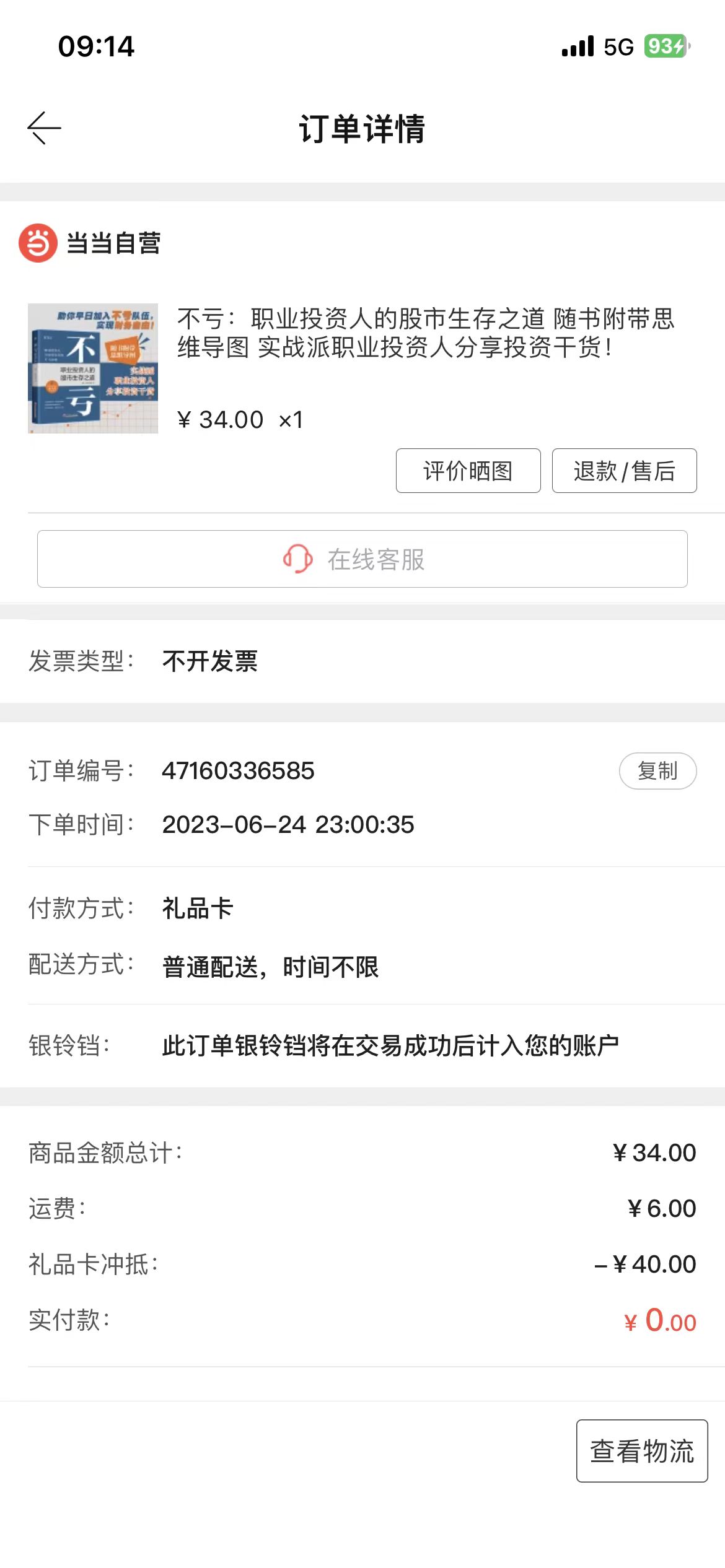Go back from order details
The image size is (725, 1568).
point(44,128)
